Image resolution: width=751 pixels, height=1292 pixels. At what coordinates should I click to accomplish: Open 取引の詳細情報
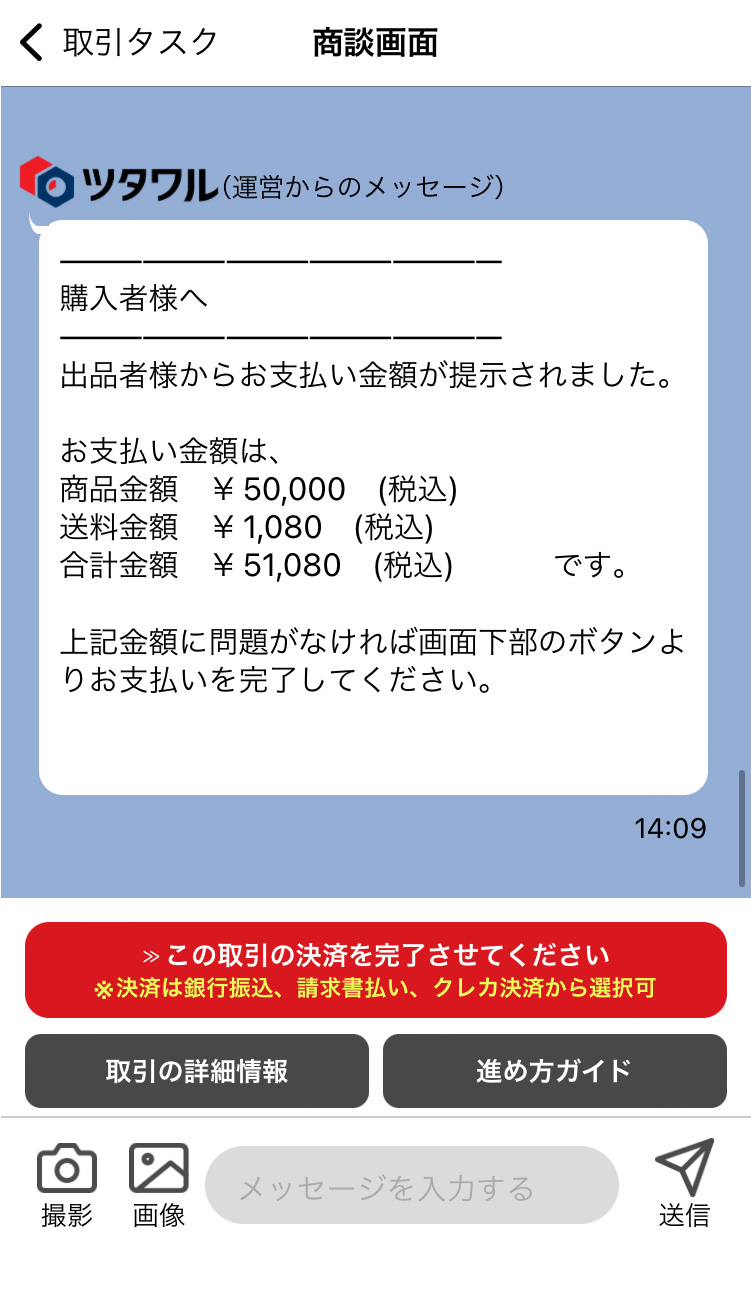tap(197, 1071)
